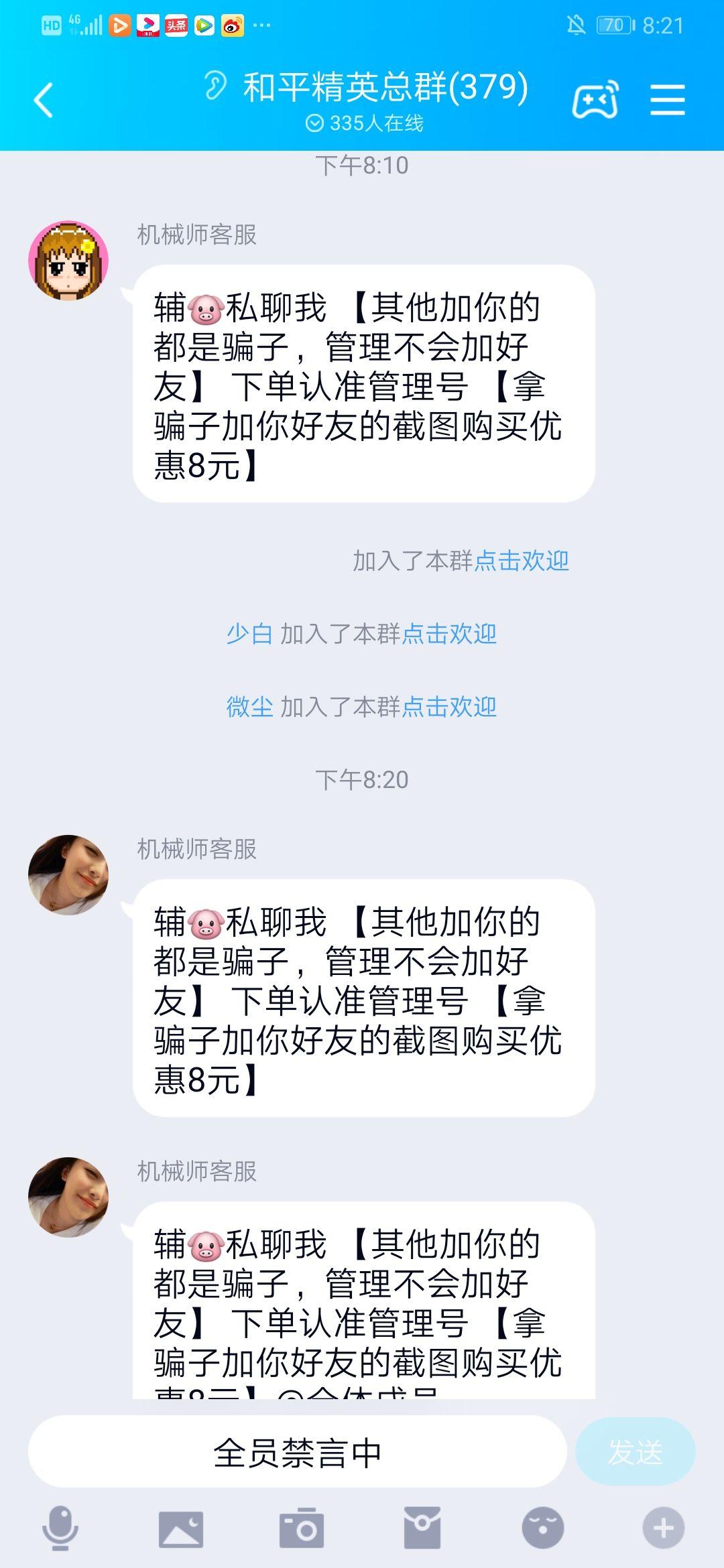Open the group menu with three lines
Viewport: 724px width, 1568px height.
[x=668, y=101]
